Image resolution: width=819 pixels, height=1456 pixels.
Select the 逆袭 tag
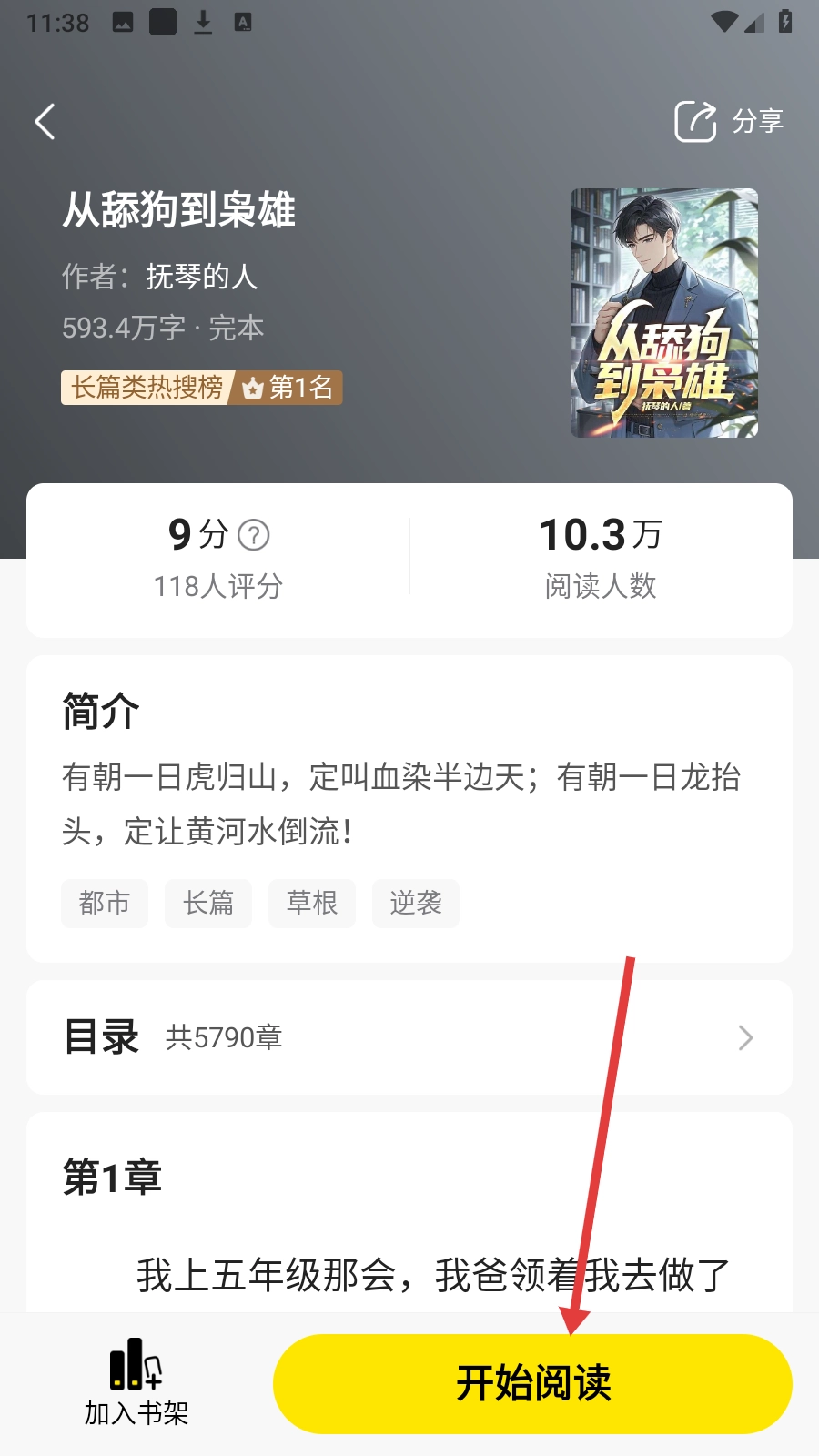[x=416, y=903]
